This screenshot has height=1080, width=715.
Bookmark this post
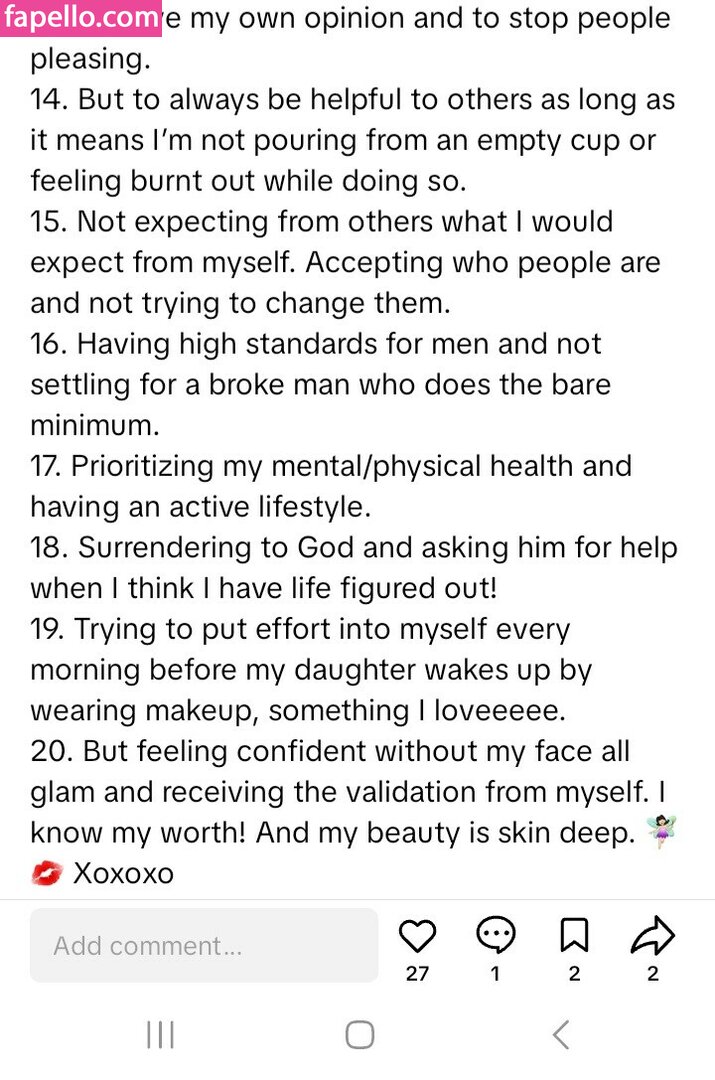[574, 936]
